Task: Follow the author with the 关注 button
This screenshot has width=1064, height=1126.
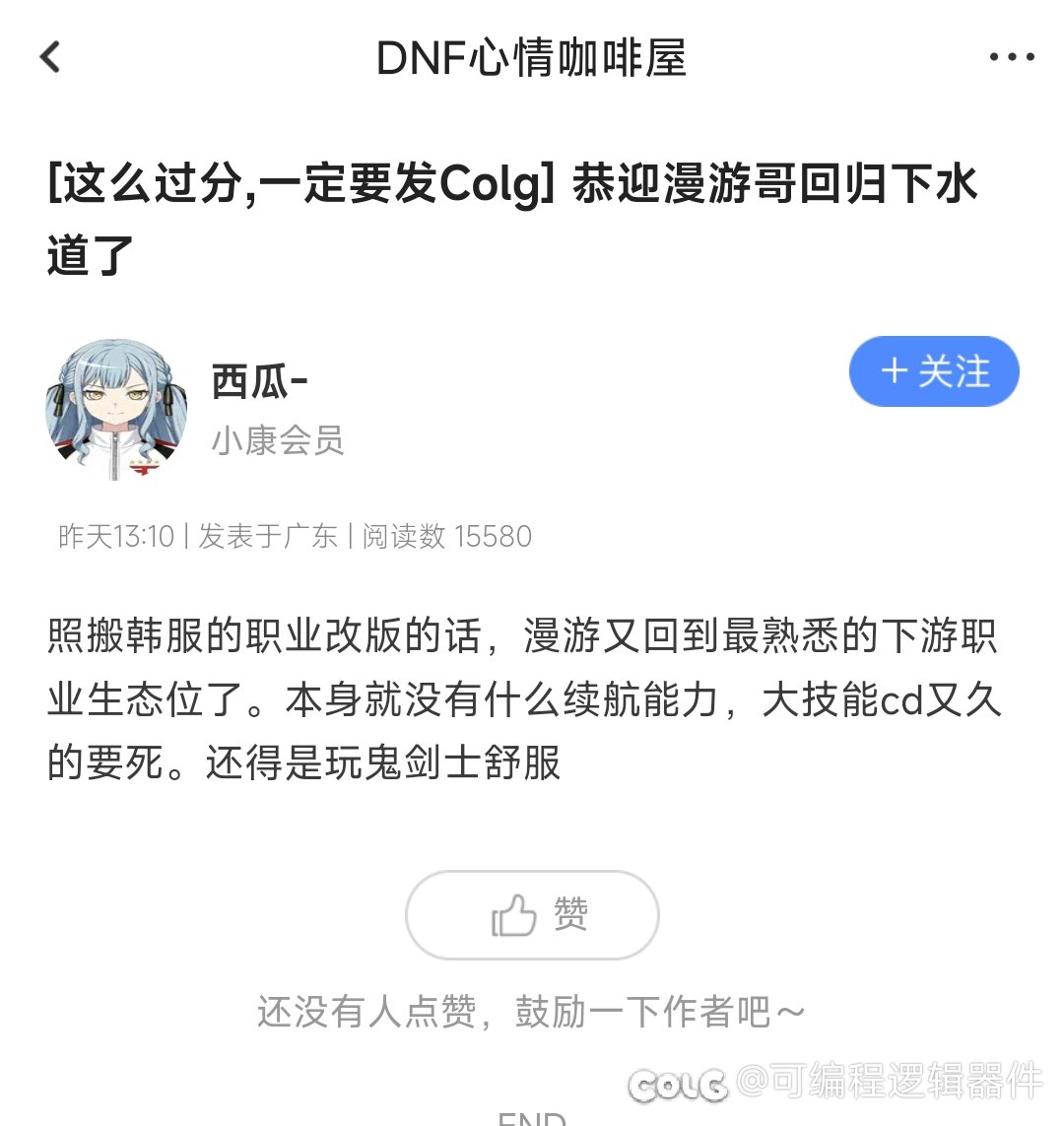Action: (x=934, y=371)
